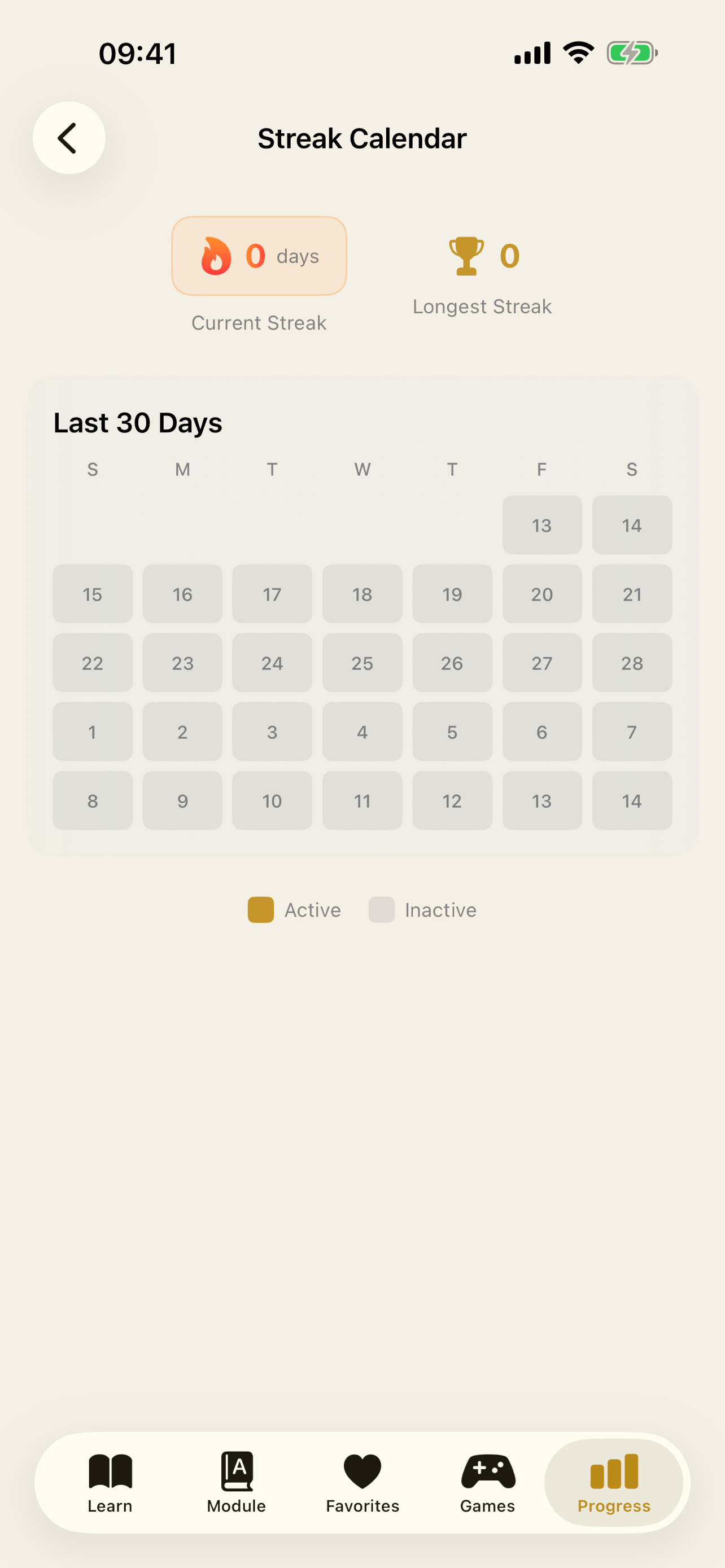The image size is (725, 1568).
Task: Select the Progress bar-chart icon
Action: pyautogui.click(x=614, y=1468)
